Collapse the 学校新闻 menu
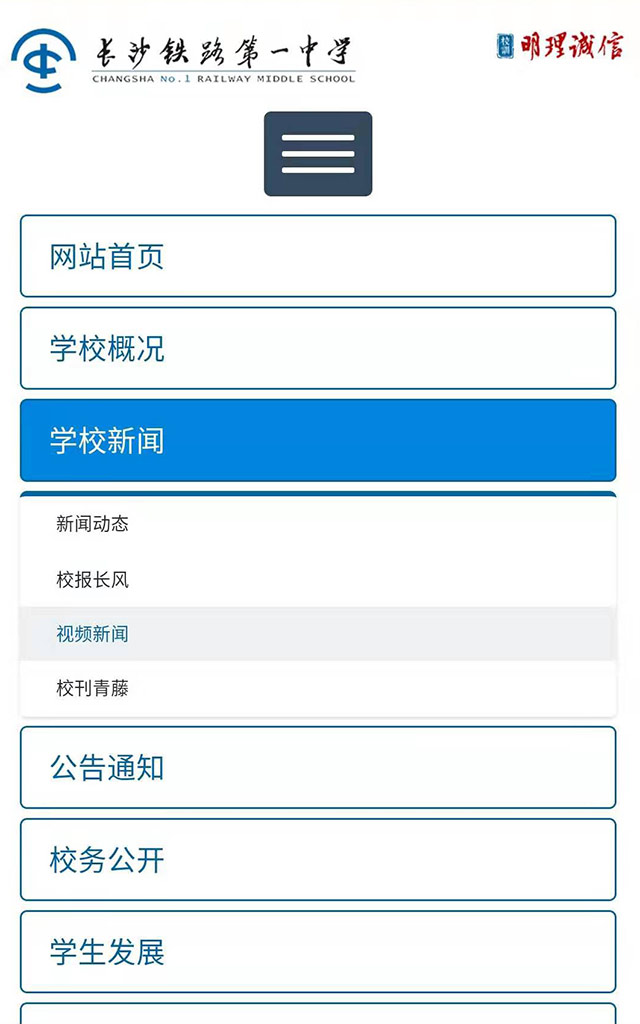The image size is (640, 1024). pyautogui.click(x=318, y=441)
